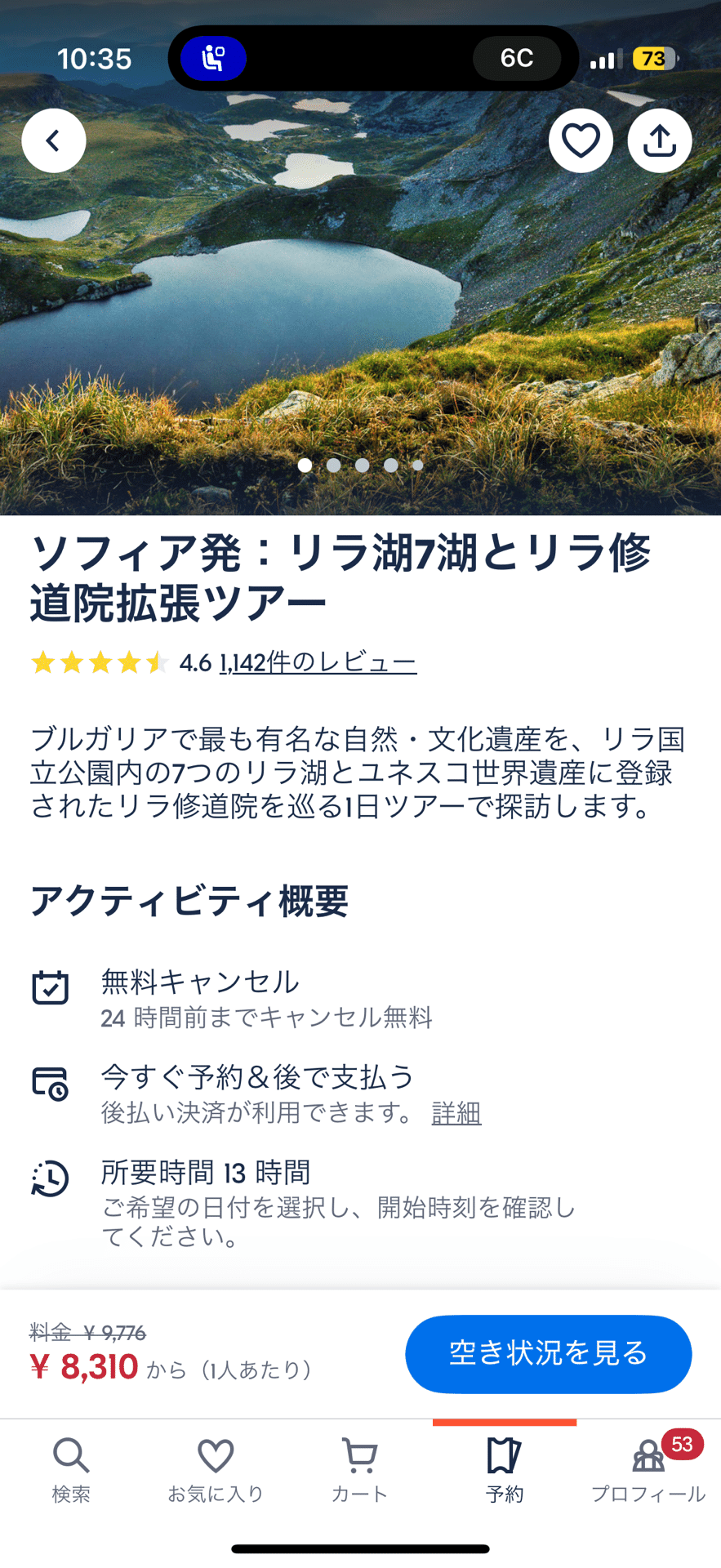Select the first carousel dot on the photo
Viewport: 721px width, 1568px height.
pyautogui.click(x=305, y=465)
